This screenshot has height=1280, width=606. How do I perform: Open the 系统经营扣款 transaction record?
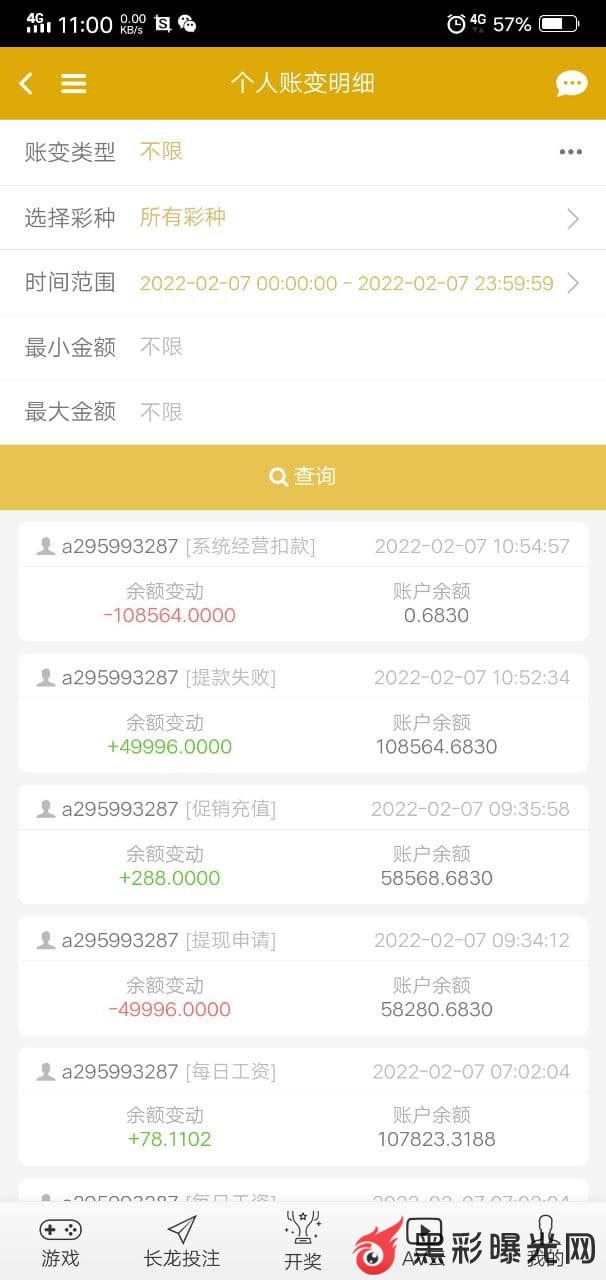(303, 581)
